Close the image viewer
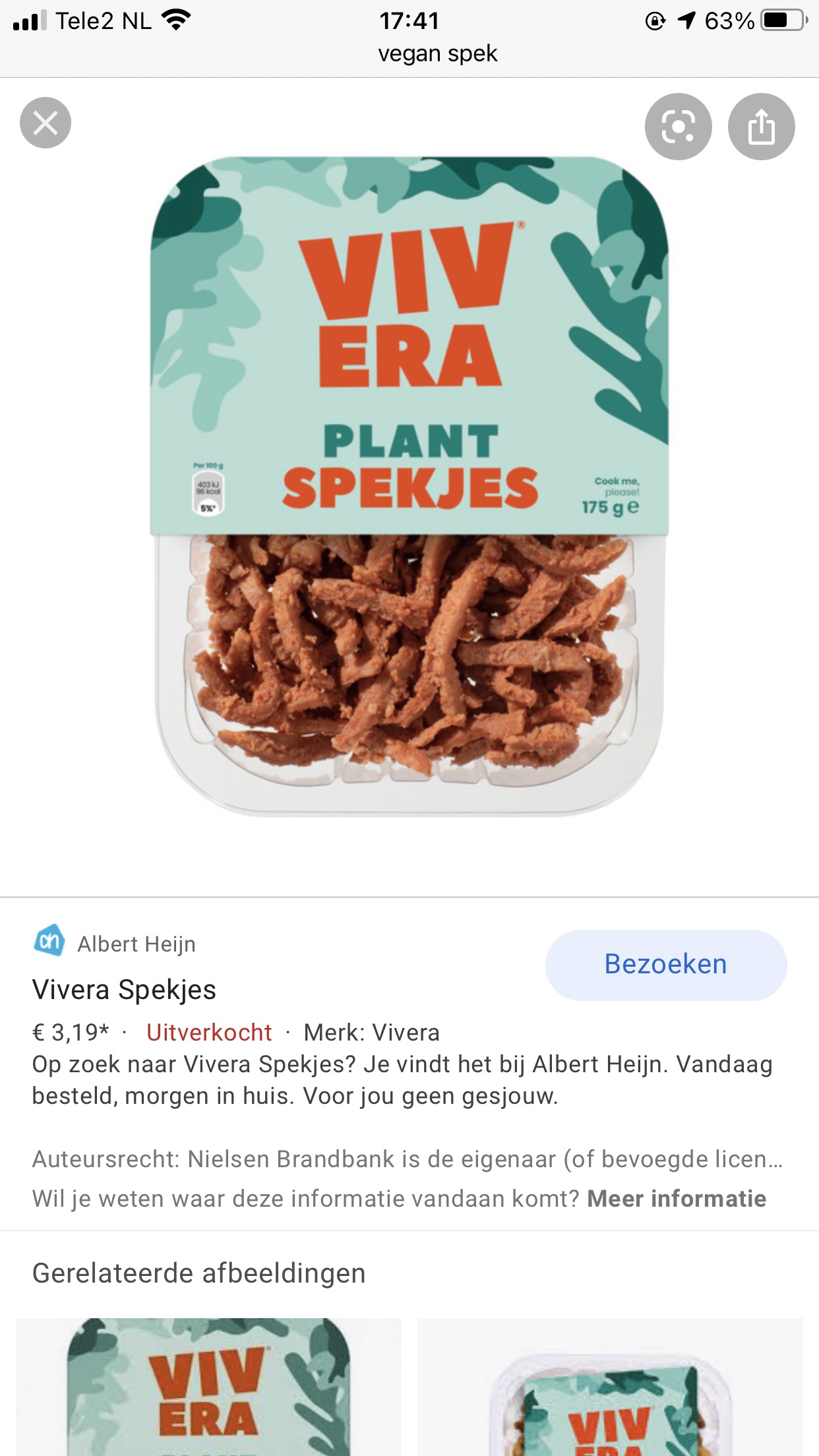This screenshot has width=819, height=1456. 45,123
